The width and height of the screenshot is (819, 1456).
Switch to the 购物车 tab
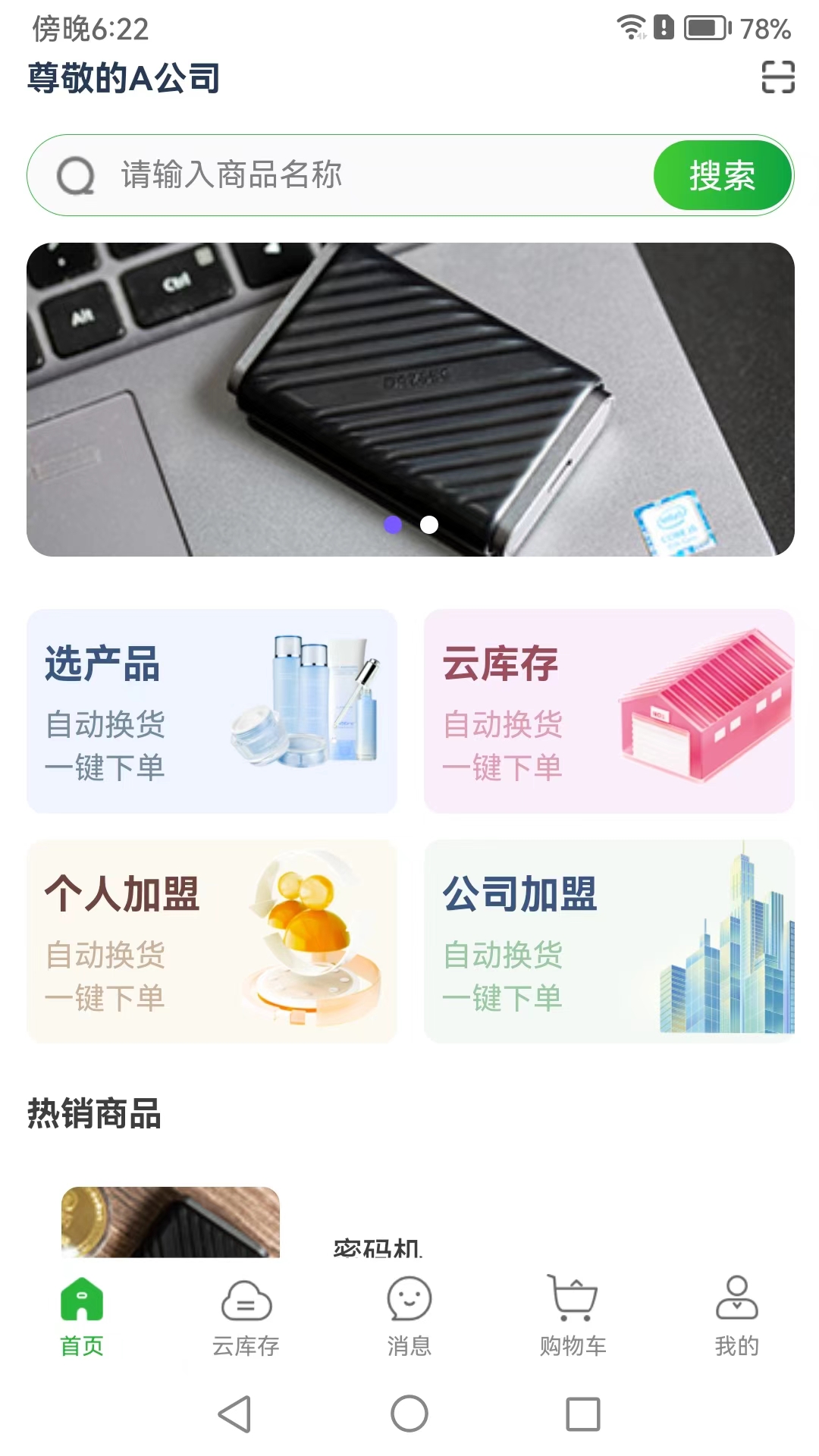(573, 1316)
